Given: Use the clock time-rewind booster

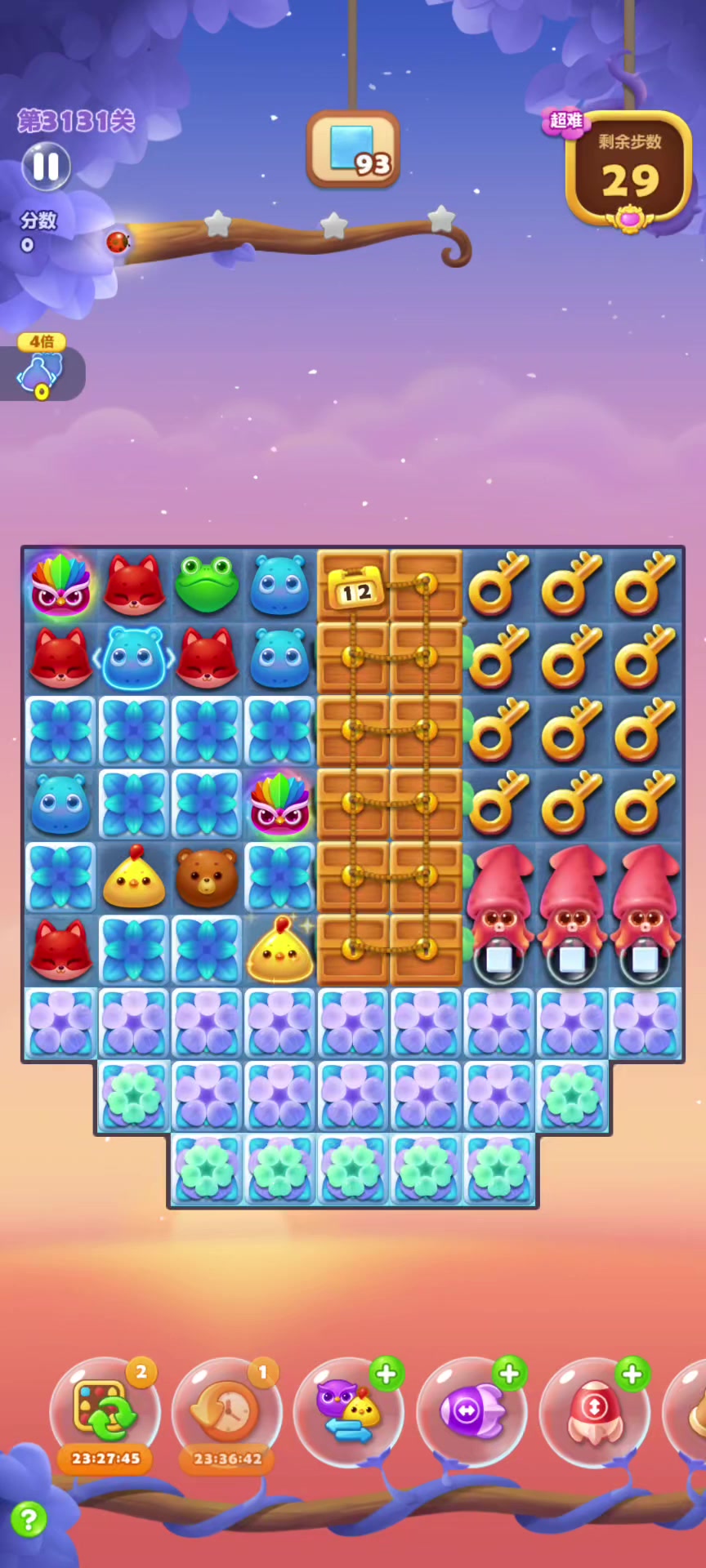Looking at the screenshot, I should coord(226,1413).
